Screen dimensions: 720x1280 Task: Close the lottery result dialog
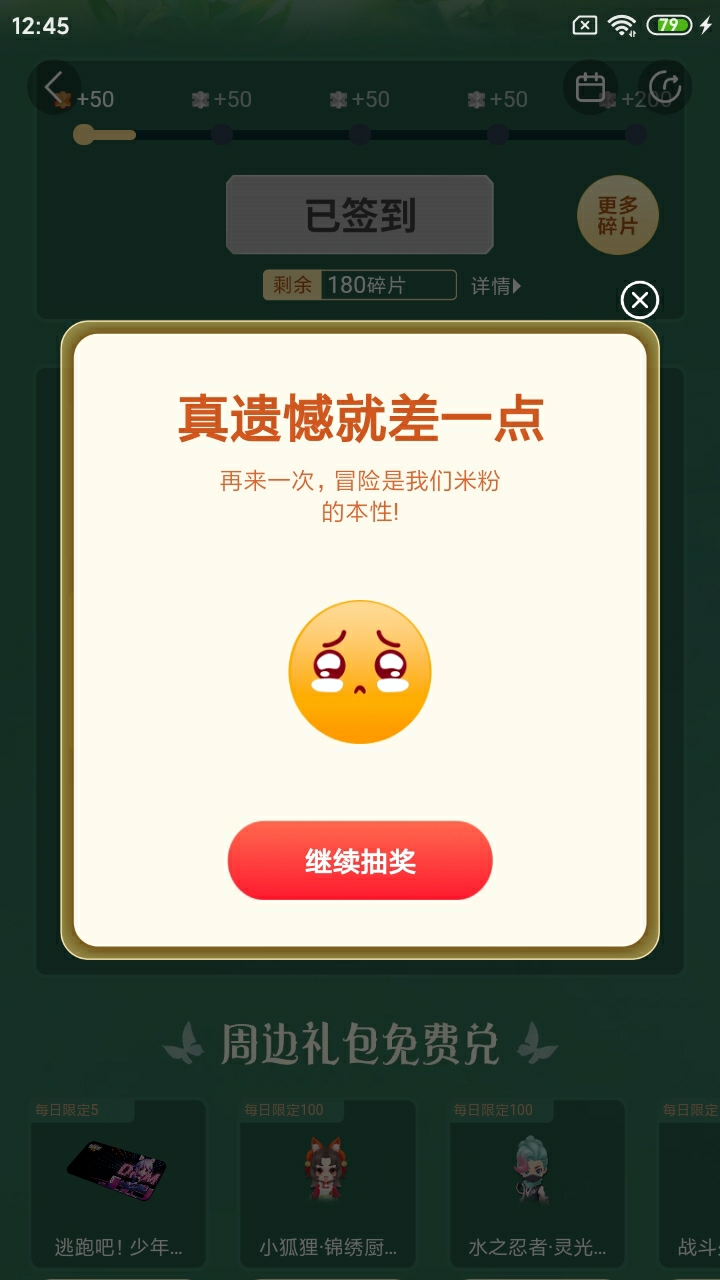[x=640, y=299]
